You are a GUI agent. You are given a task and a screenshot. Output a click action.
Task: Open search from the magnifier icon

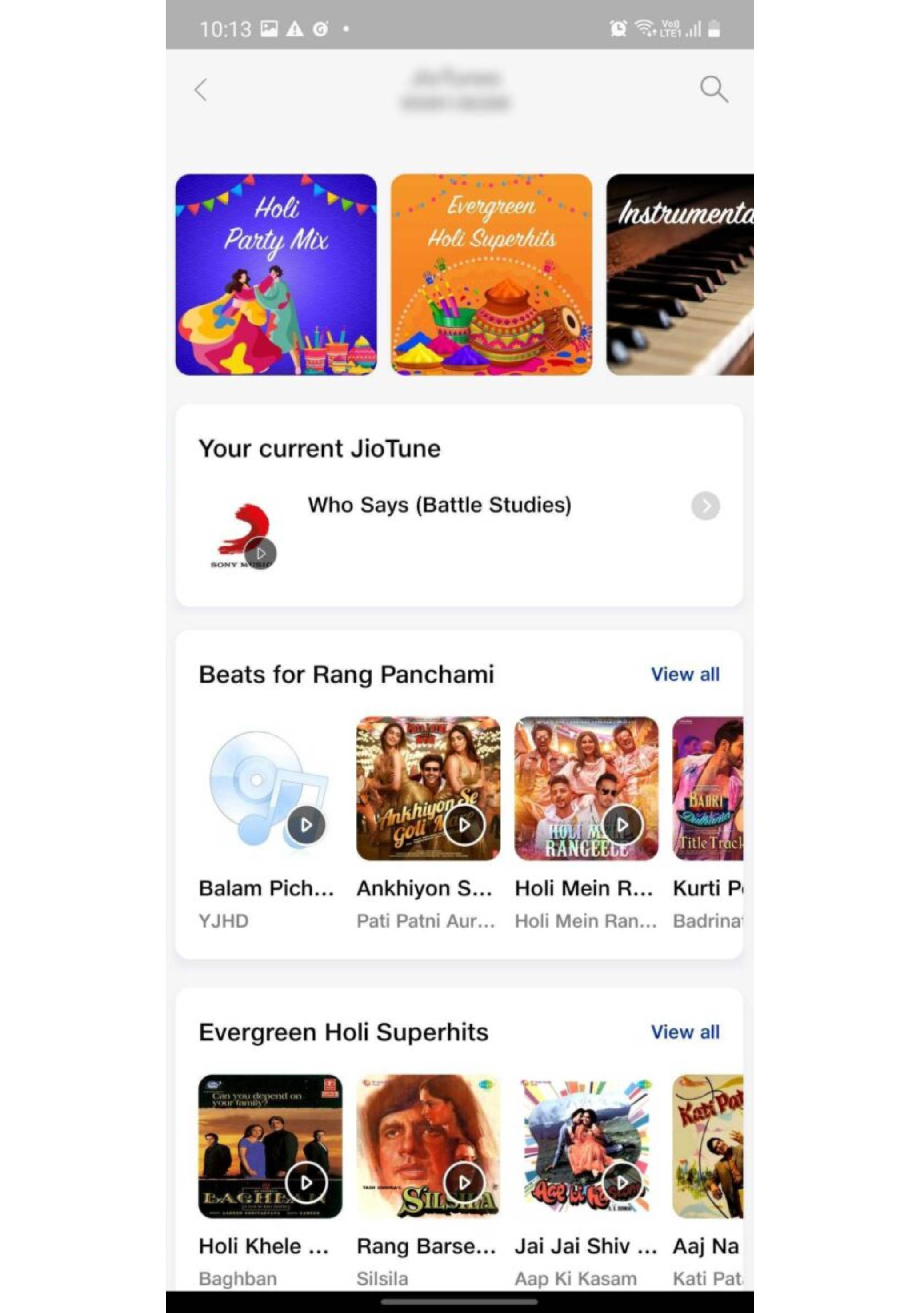(x=714, y=89)
